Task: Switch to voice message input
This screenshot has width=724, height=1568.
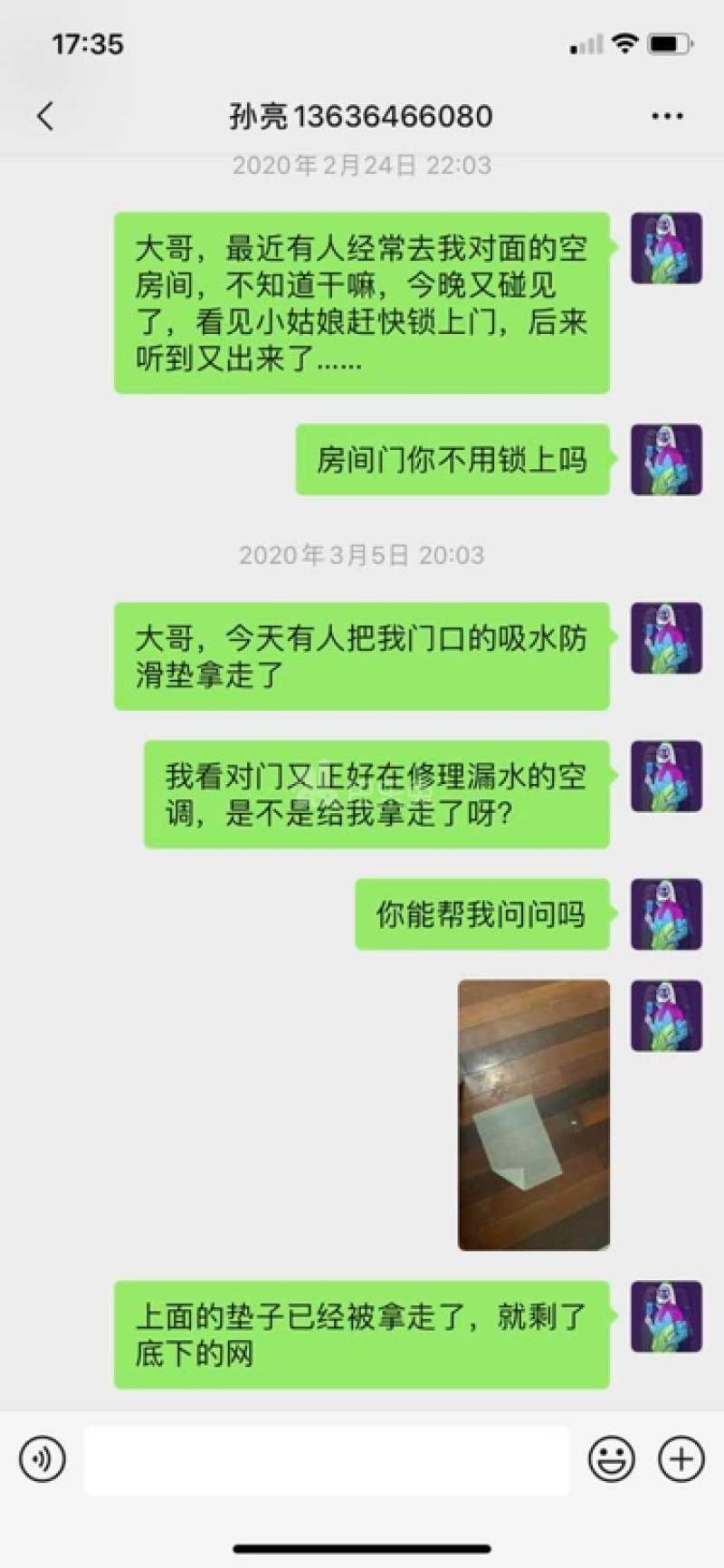Action: 43,1459
